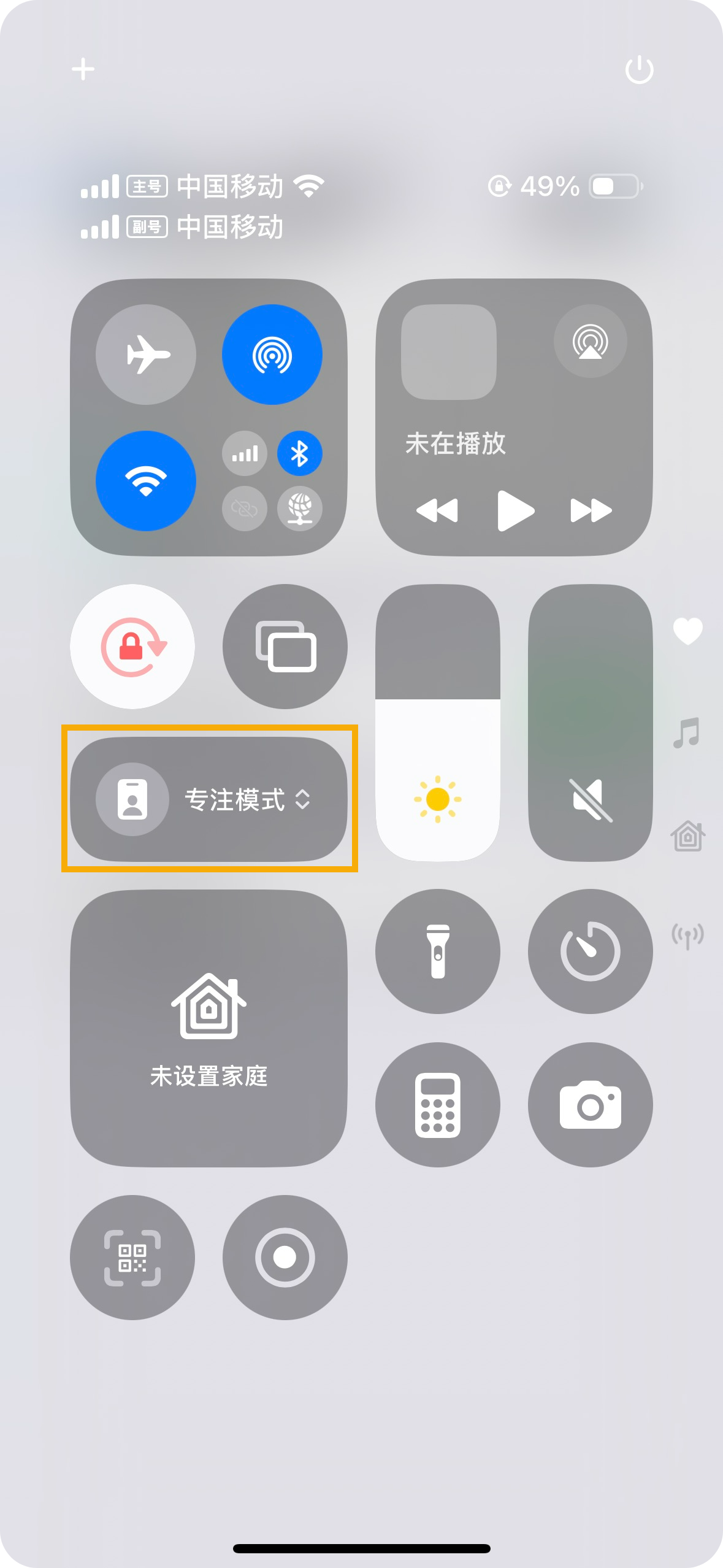Turn on the flashlight

pos(438,951)
